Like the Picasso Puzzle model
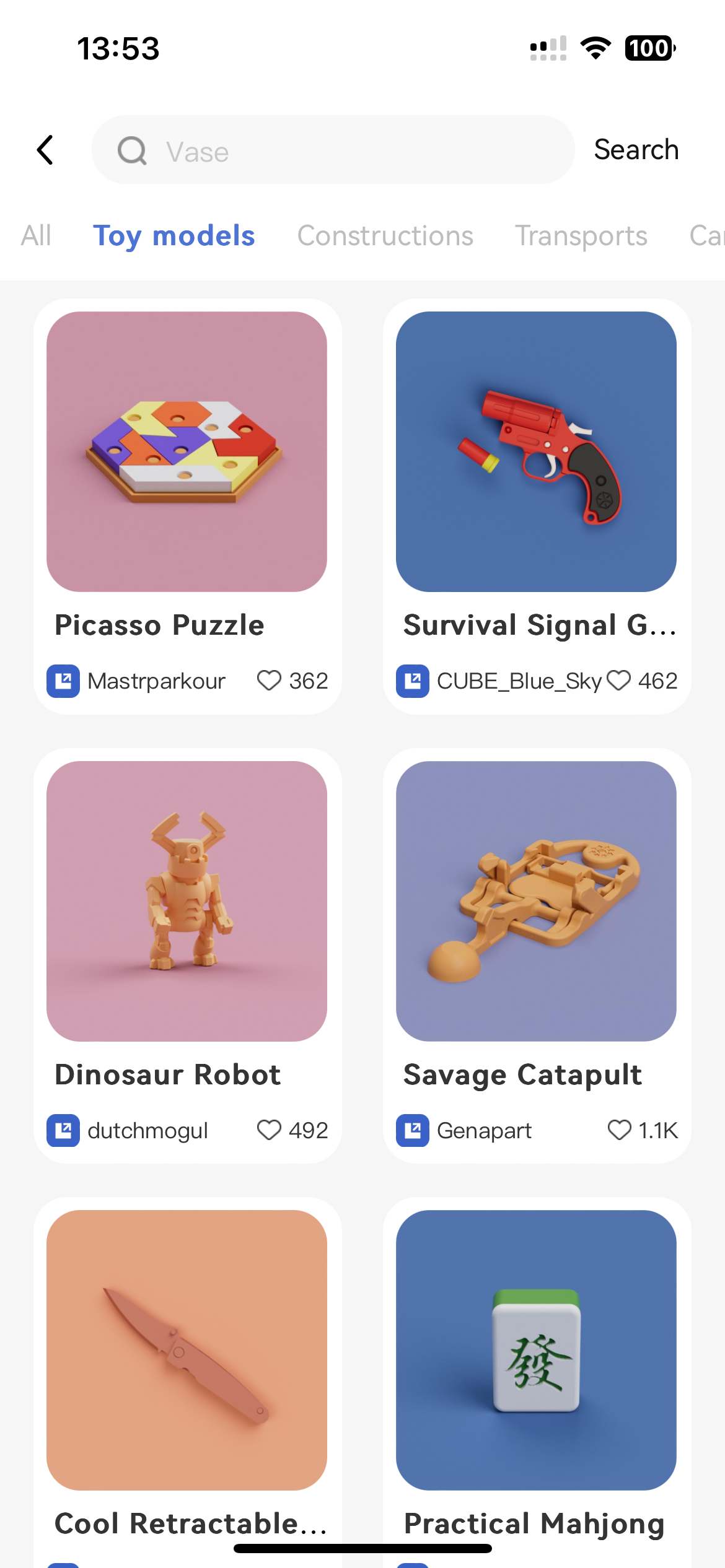Viewport: 725px width, 1568px height. point(270,681)
